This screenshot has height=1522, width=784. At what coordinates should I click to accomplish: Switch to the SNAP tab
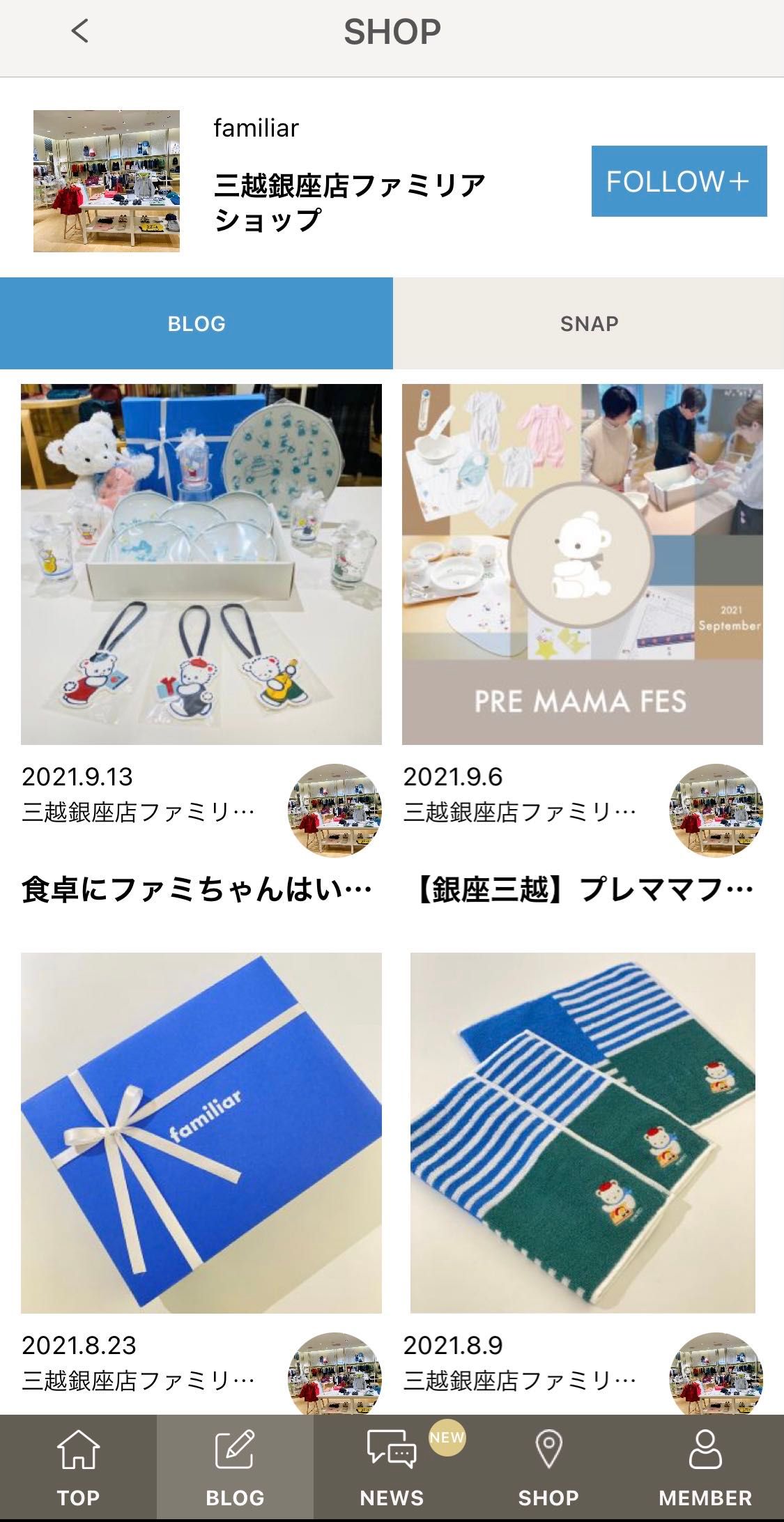click(589, 323)
